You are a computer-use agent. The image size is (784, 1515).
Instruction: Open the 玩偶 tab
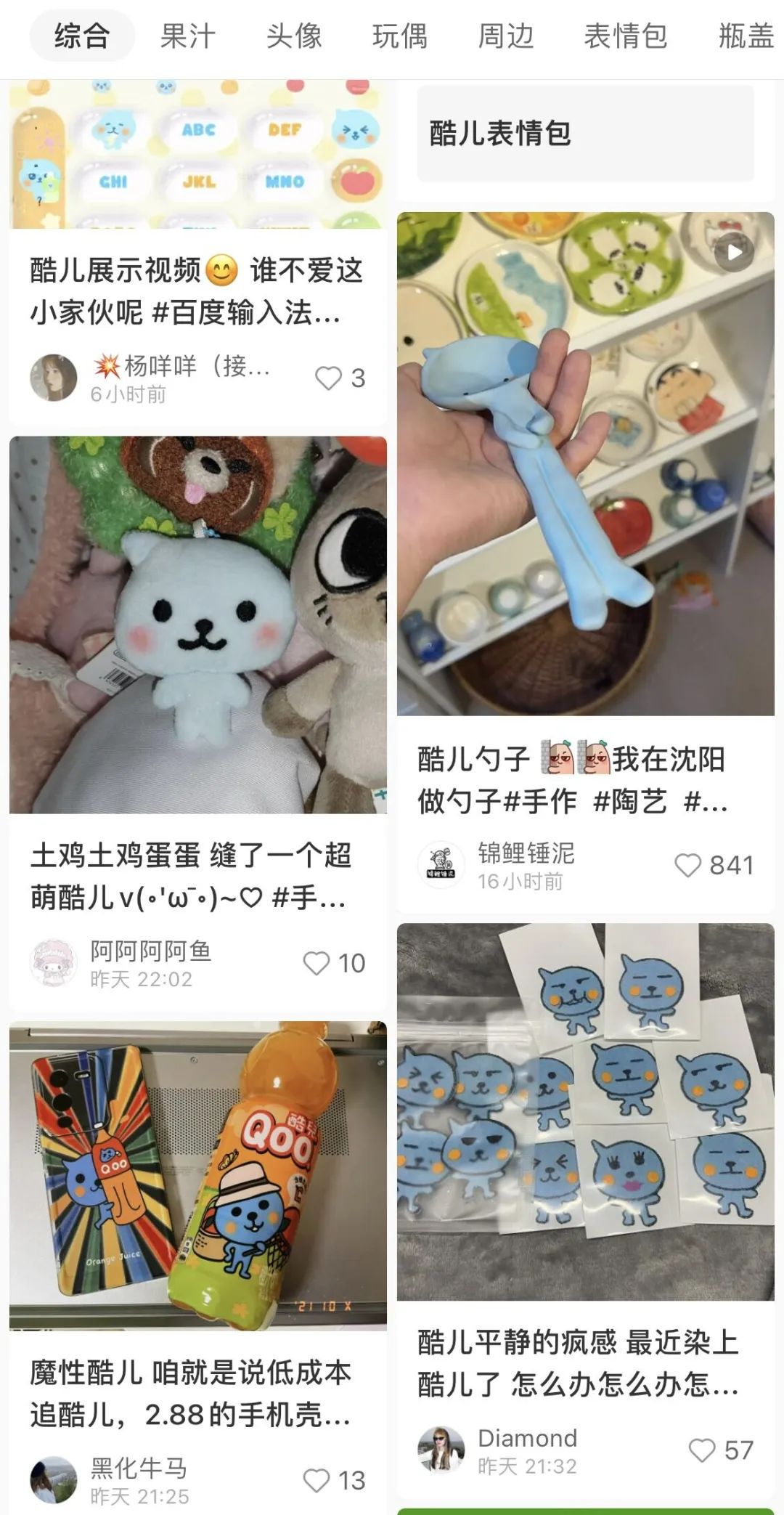(x=400, y=36)
